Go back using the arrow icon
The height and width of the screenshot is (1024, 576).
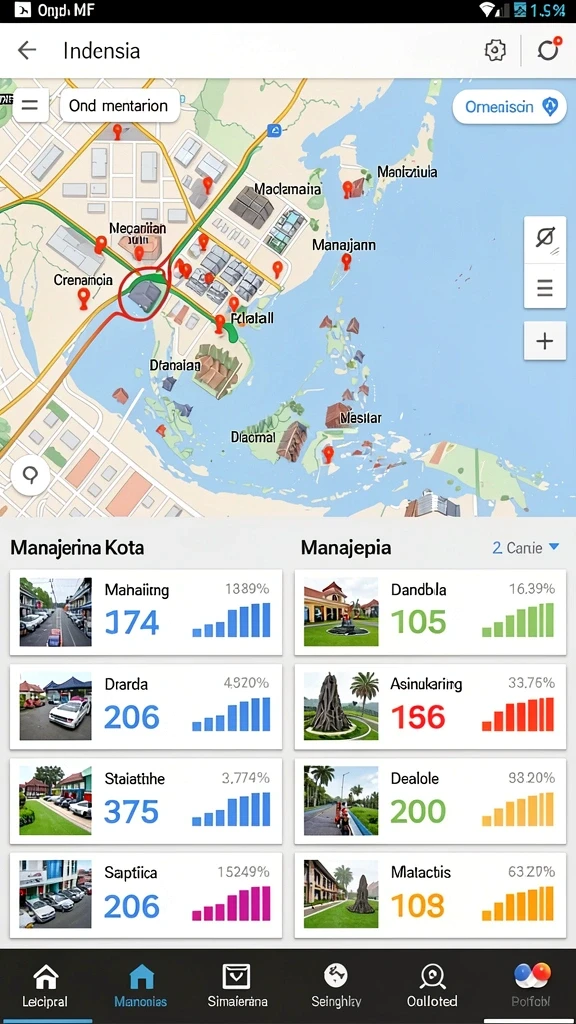[x=27, y=50]
